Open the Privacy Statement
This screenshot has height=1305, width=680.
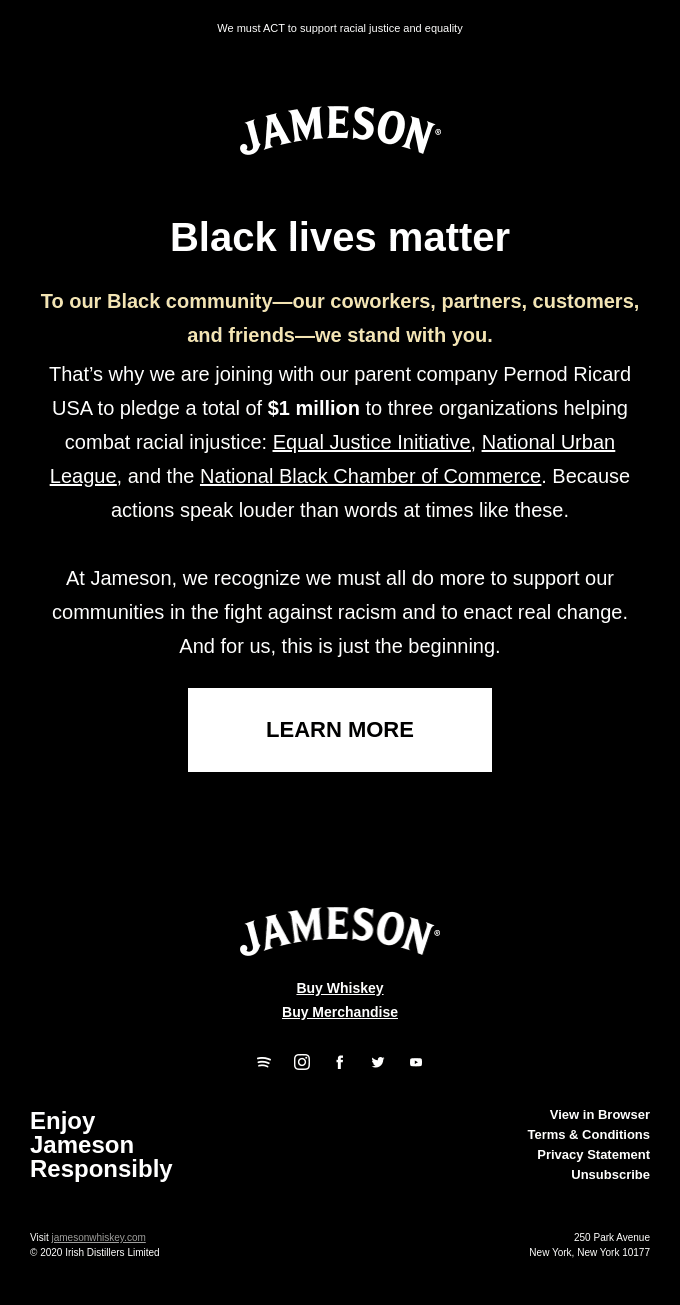tap(593, 1154)
